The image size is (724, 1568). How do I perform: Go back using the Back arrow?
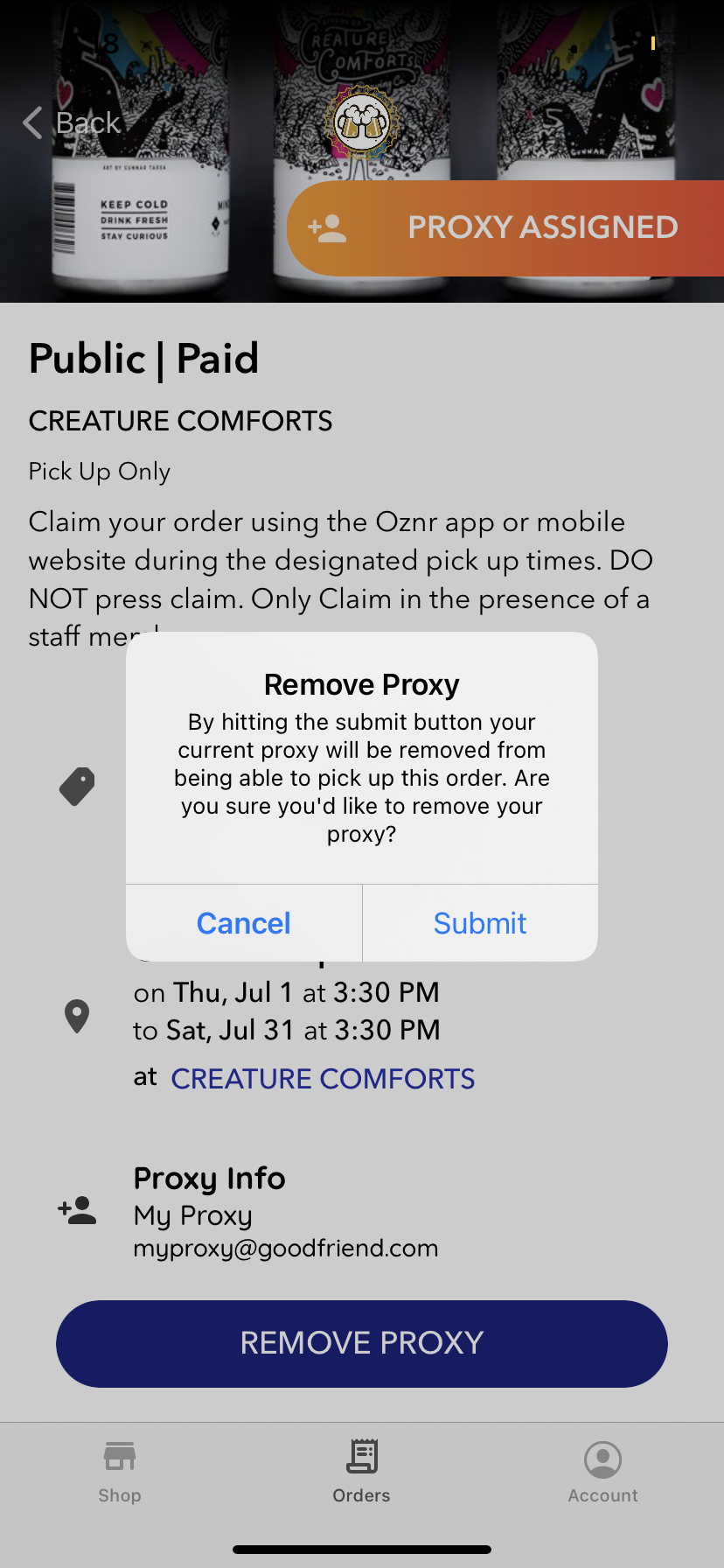[72, 122]
